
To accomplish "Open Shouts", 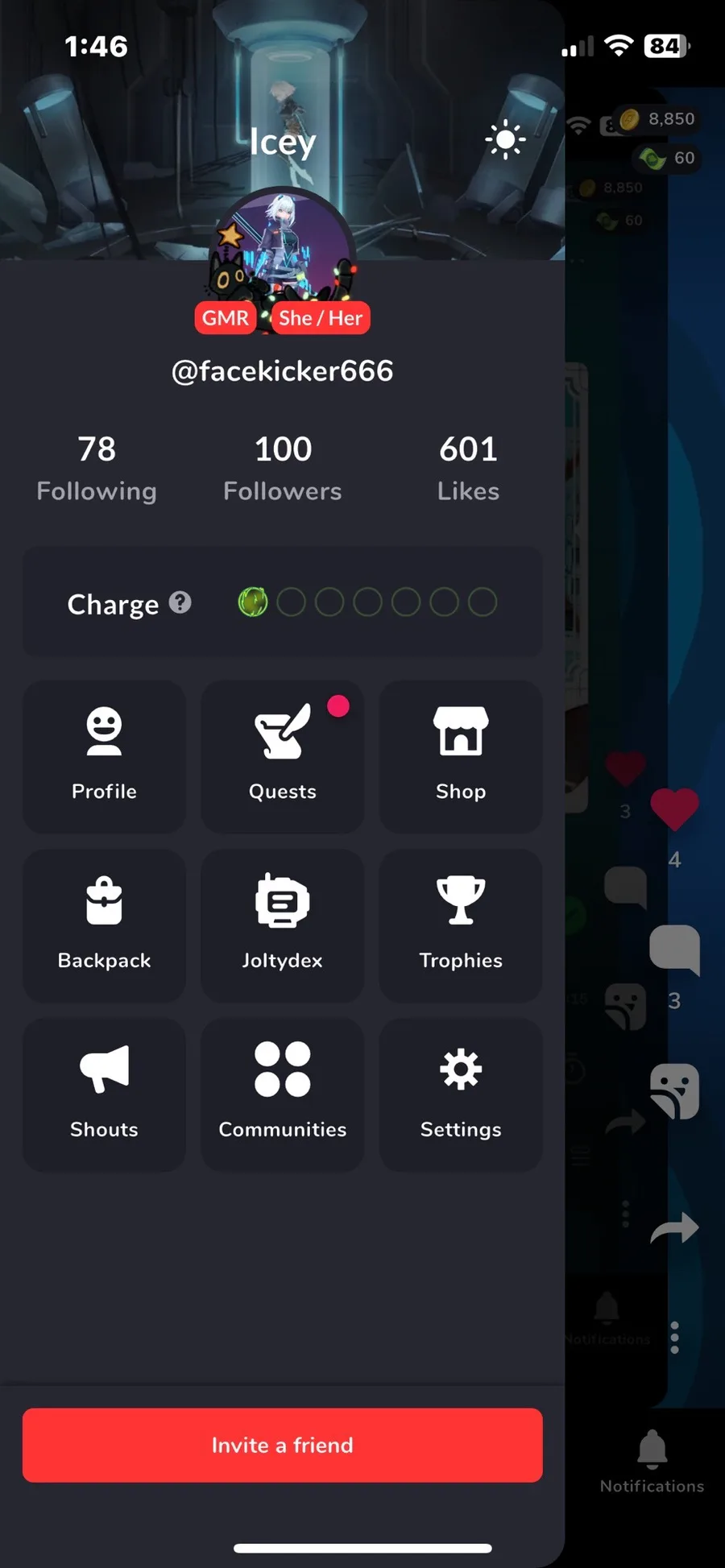I will click(x=104, y=1094).
